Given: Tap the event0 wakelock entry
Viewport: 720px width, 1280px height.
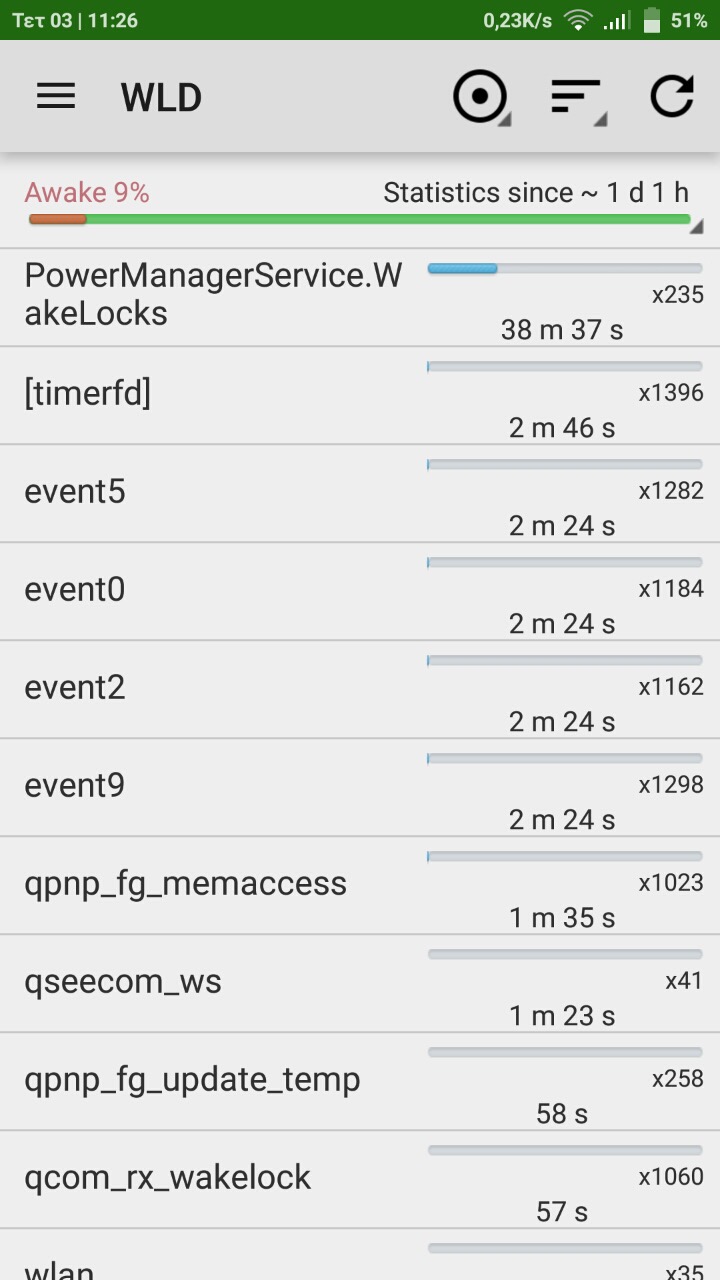Looking at the screenshot, I should point(360,591).
